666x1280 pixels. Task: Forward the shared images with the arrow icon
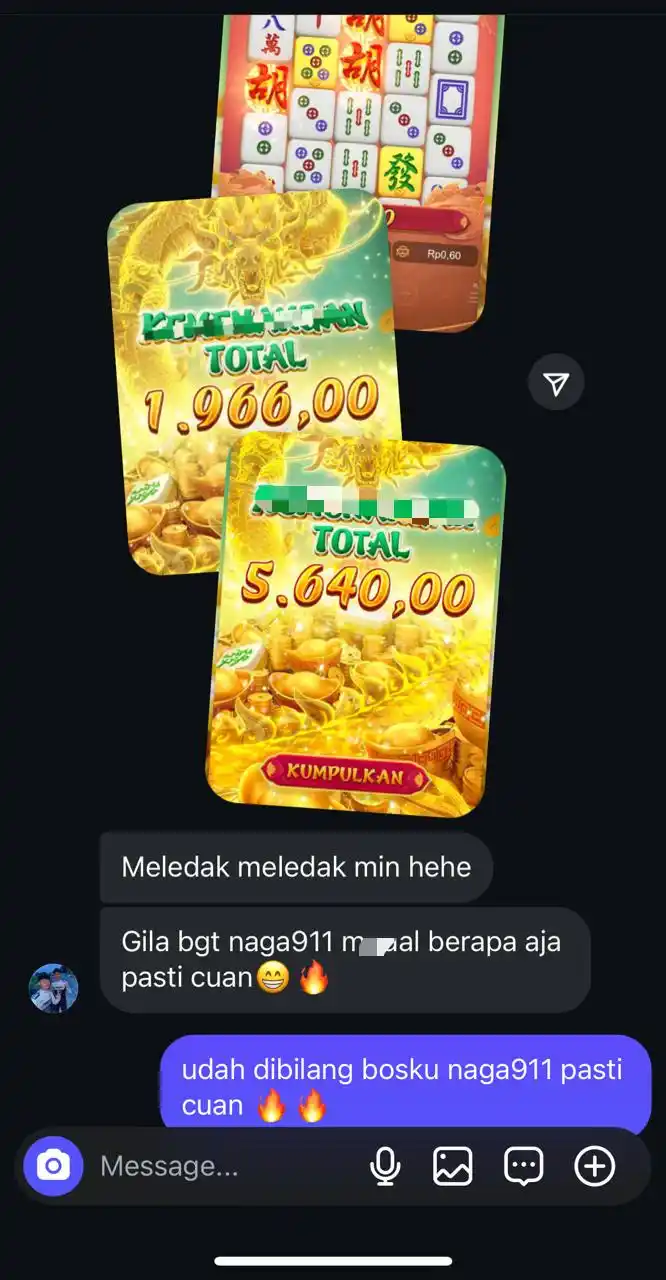(x=557, y=383)
